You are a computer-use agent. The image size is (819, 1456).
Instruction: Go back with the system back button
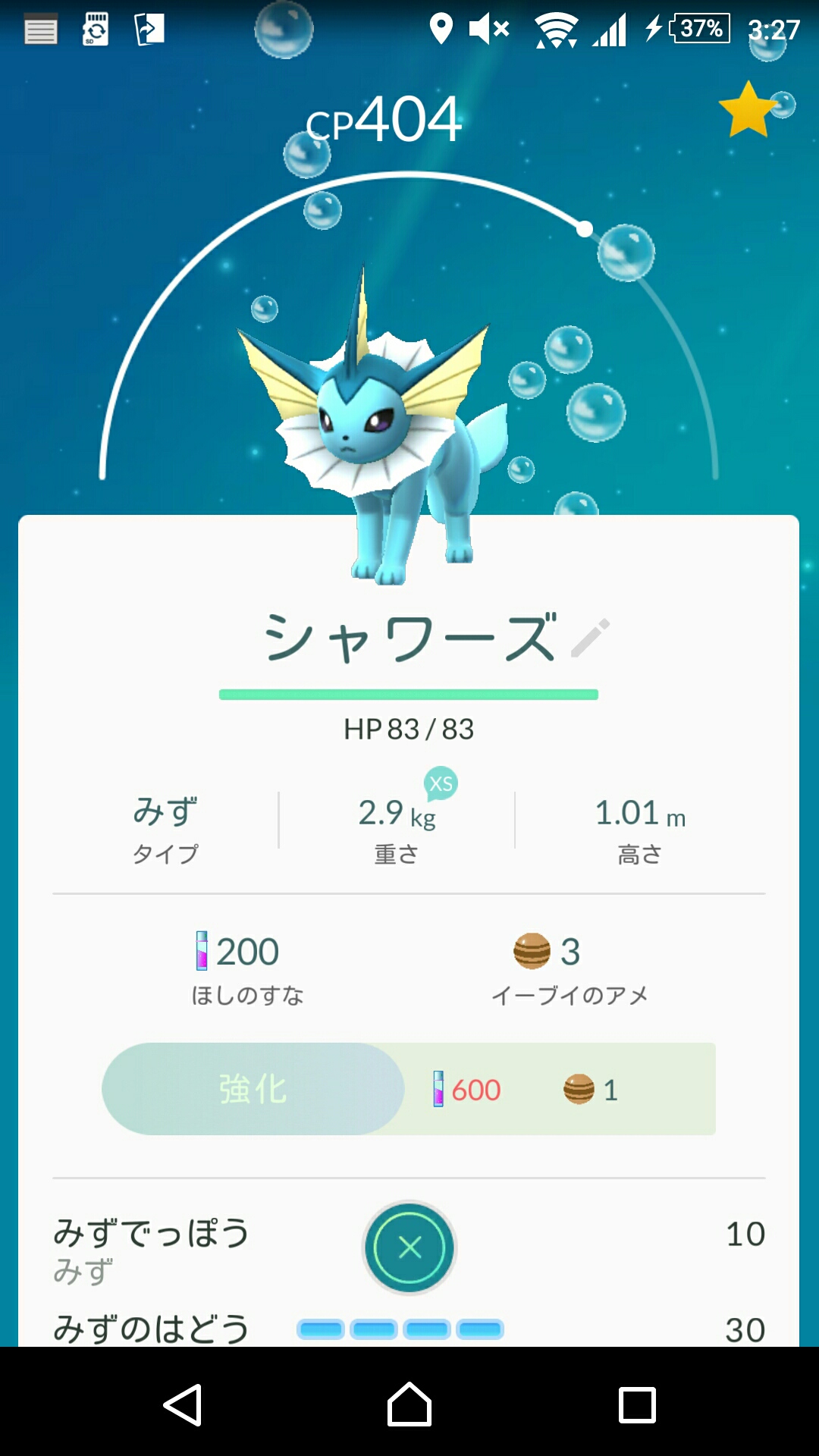coord(183,1404)
